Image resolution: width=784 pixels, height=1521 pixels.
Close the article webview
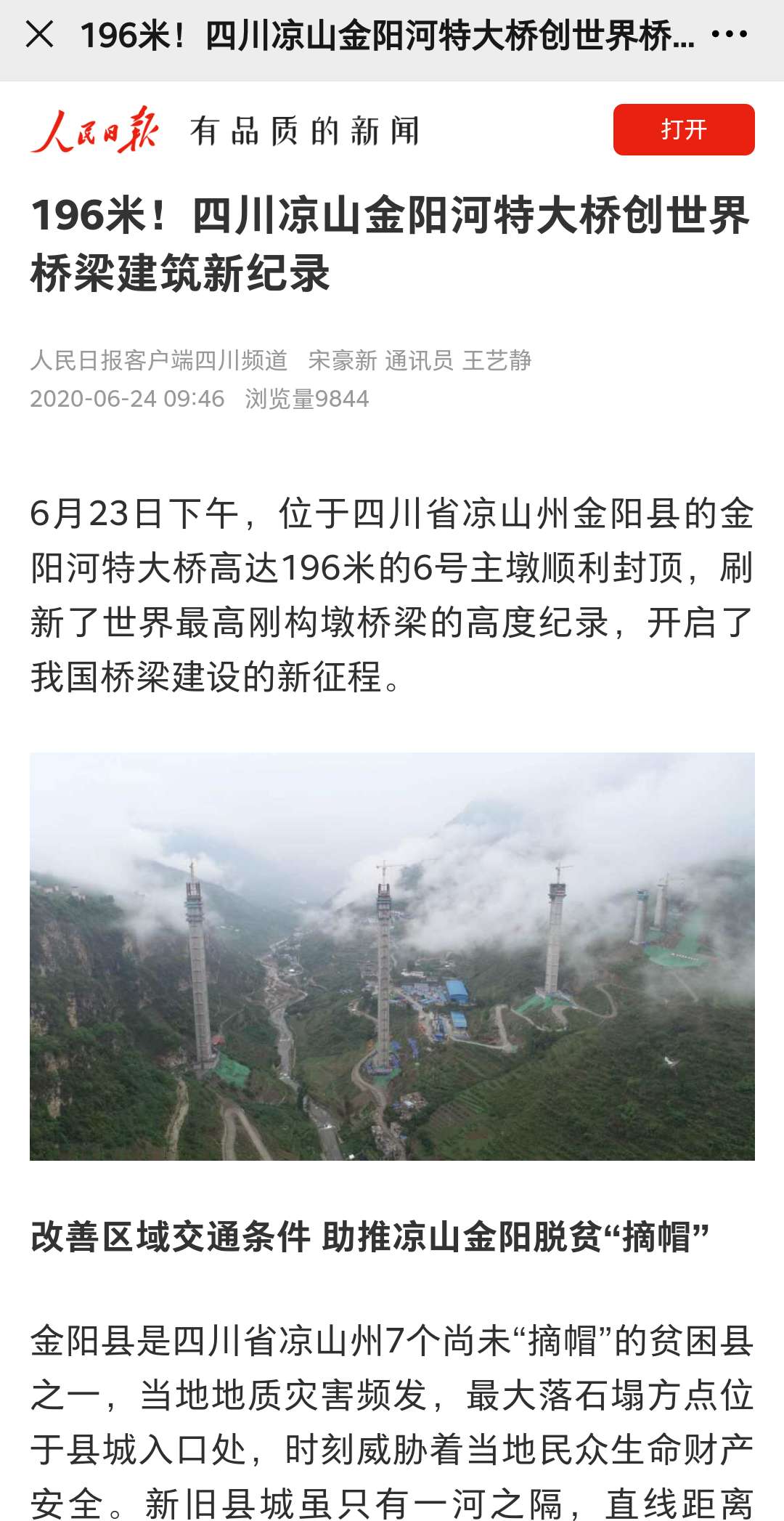pyautogui.click(x=39, y=34)
